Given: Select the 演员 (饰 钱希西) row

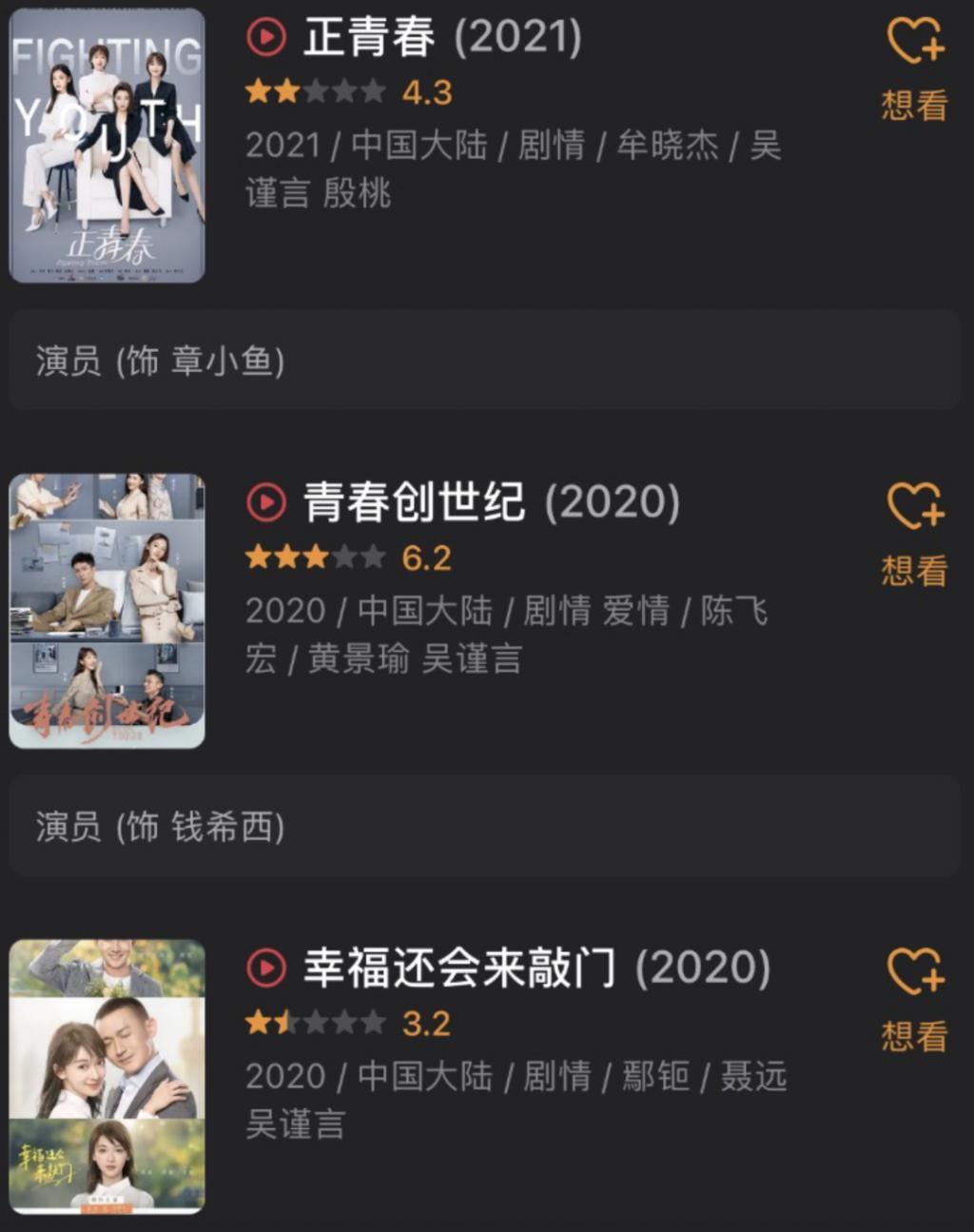Looking at the screenshot, I should [x=487, y=826].
